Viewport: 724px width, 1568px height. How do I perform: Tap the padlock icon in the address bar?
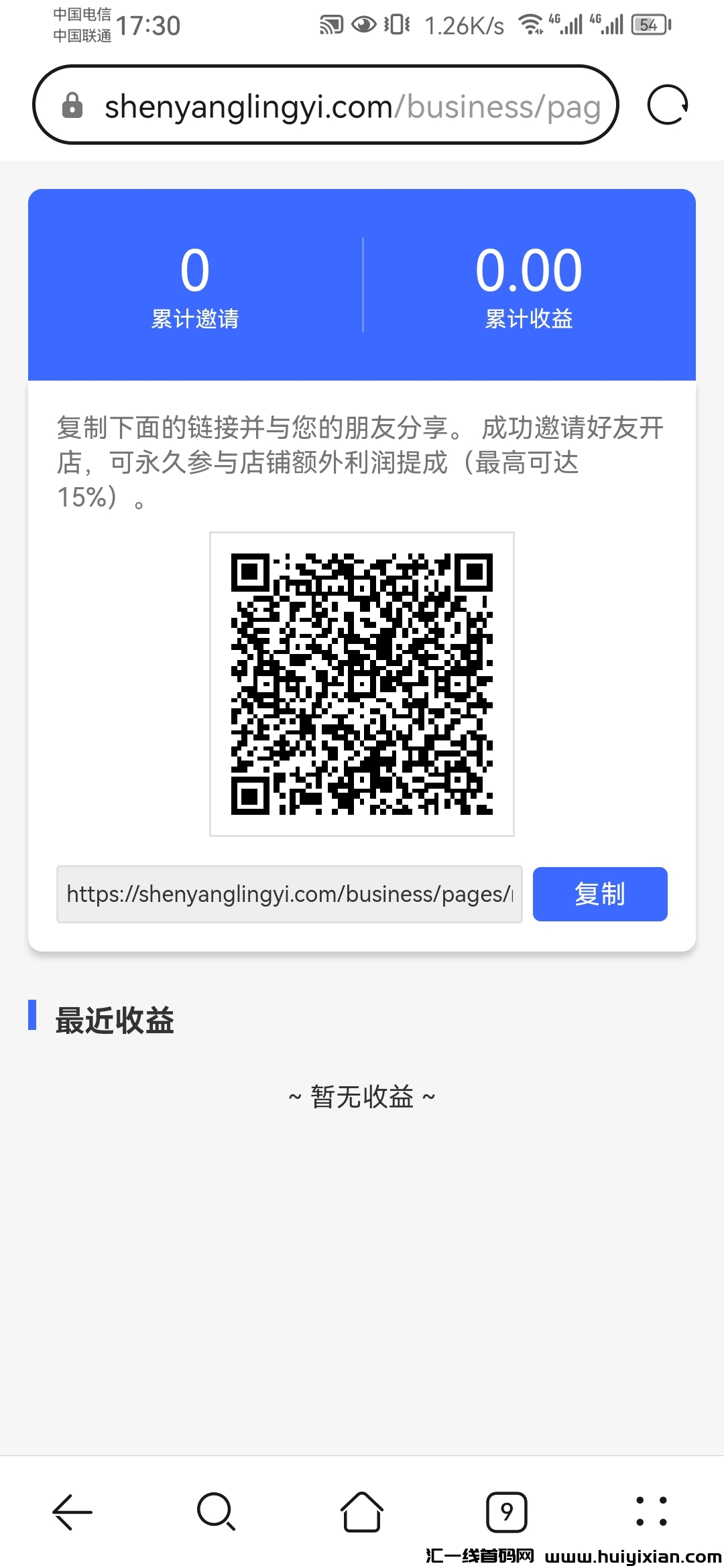72,105
